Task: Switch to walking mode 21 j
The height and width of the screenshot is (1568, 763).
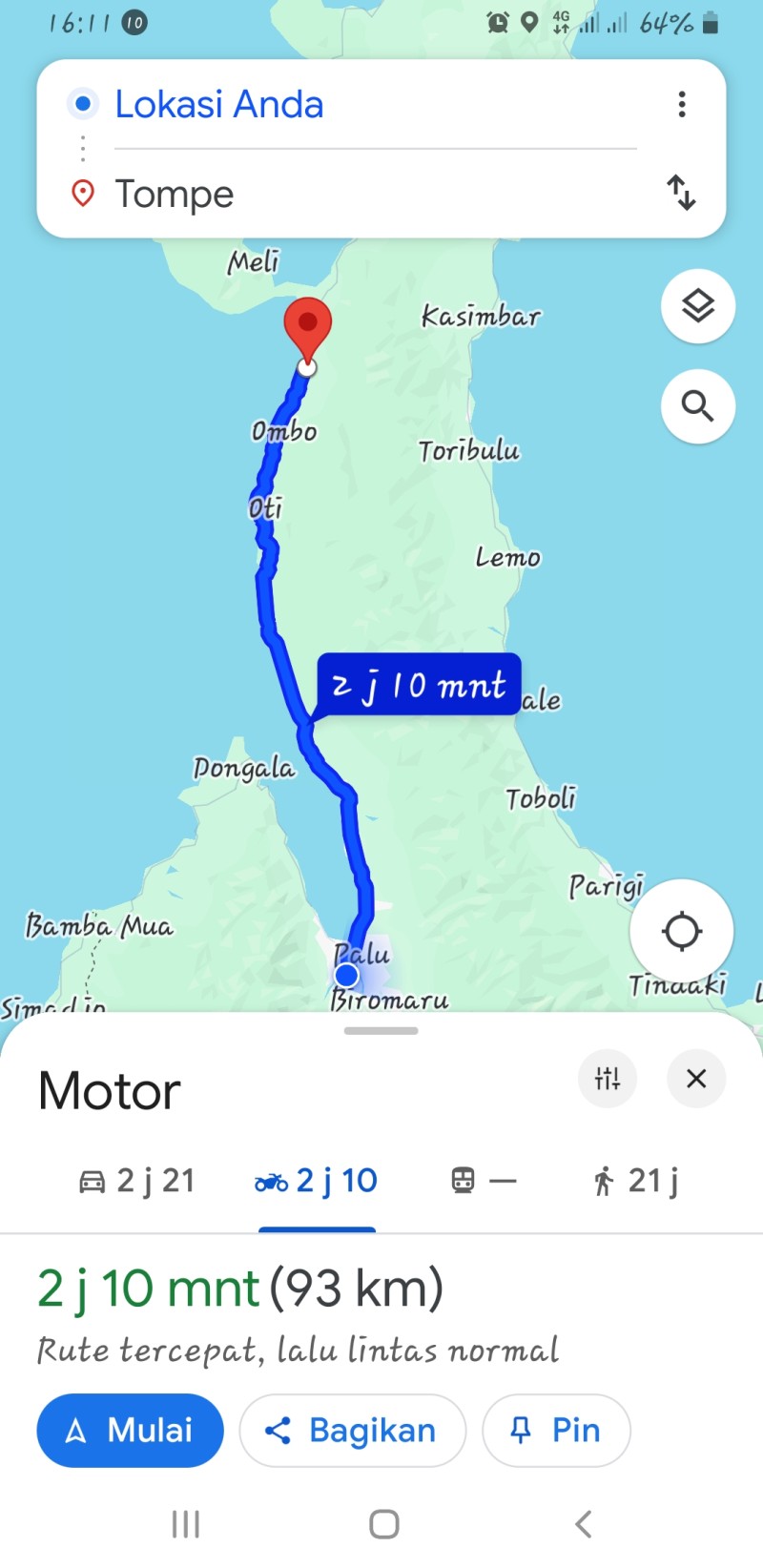Action: [635, 1181]
